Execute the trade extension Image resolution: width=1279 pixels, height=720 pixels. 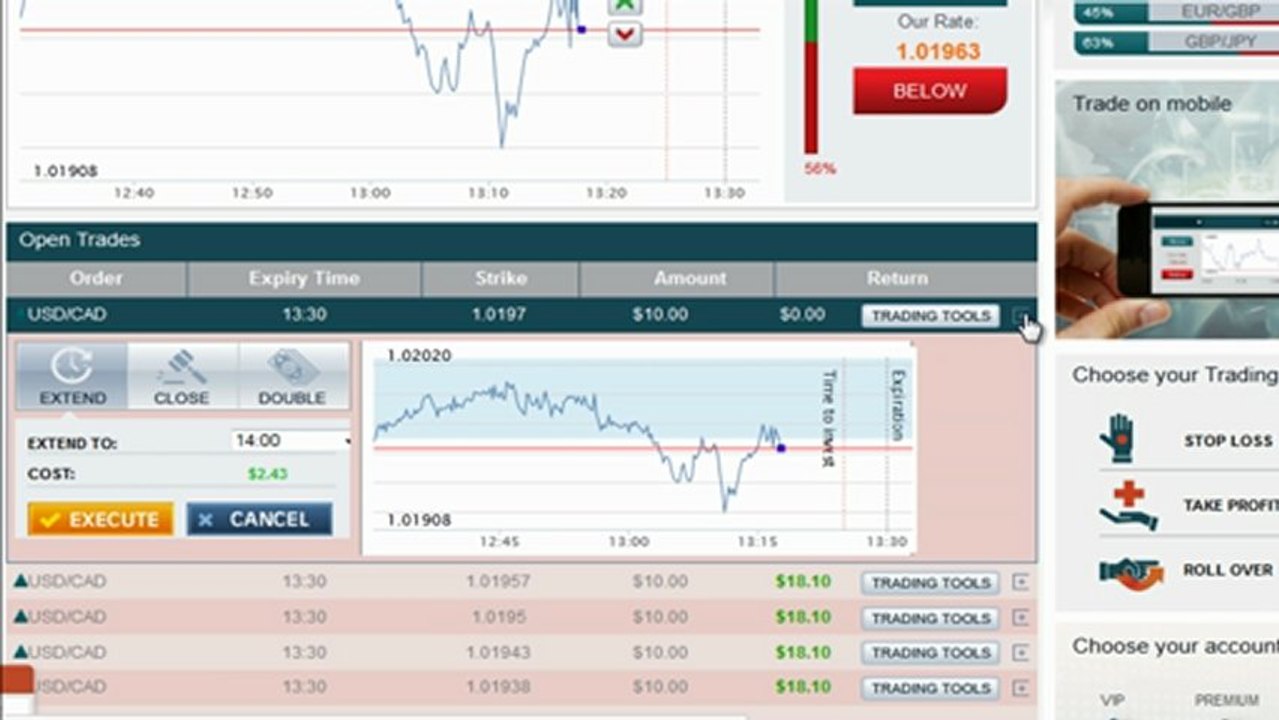coord(100,519)
